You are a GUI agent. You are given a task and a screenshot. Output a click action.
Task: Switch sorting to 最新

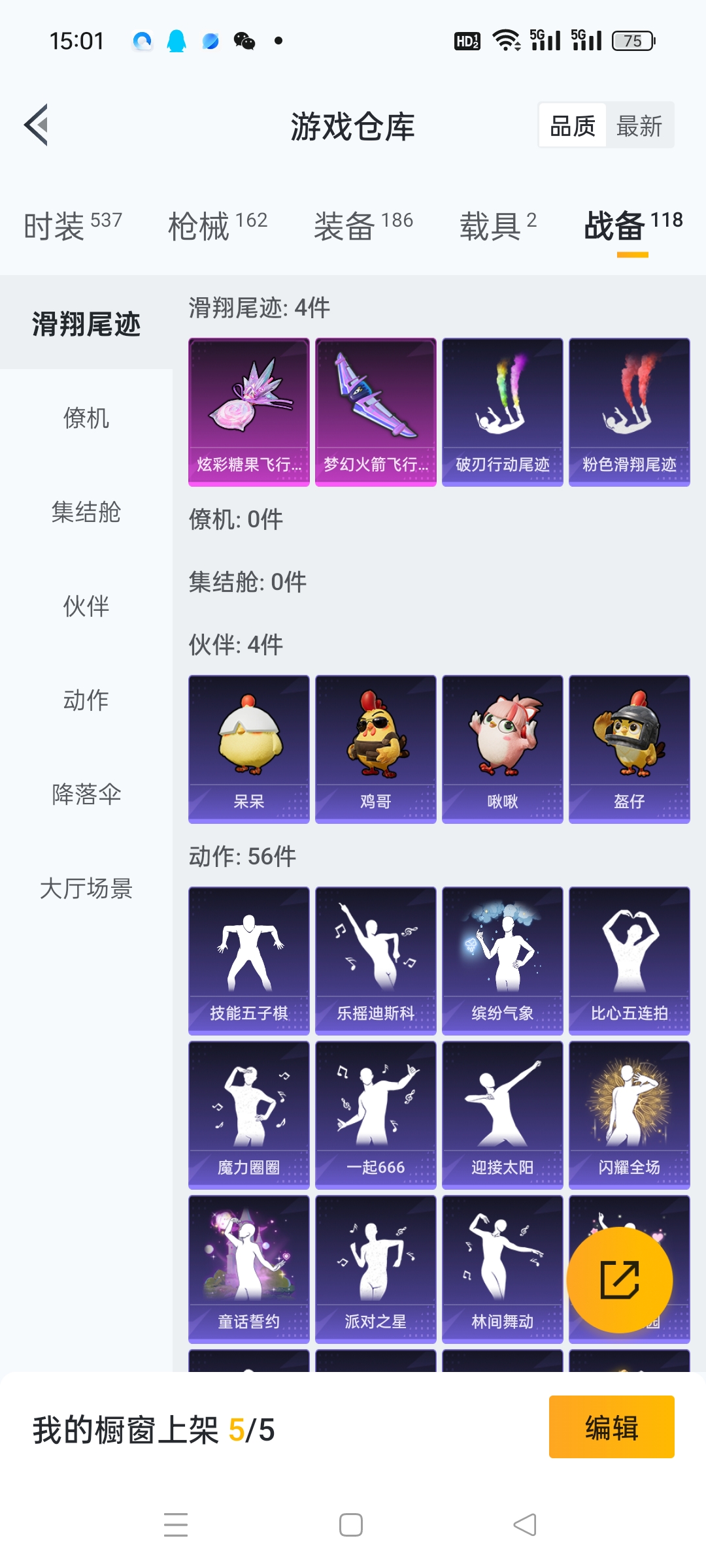640,125
